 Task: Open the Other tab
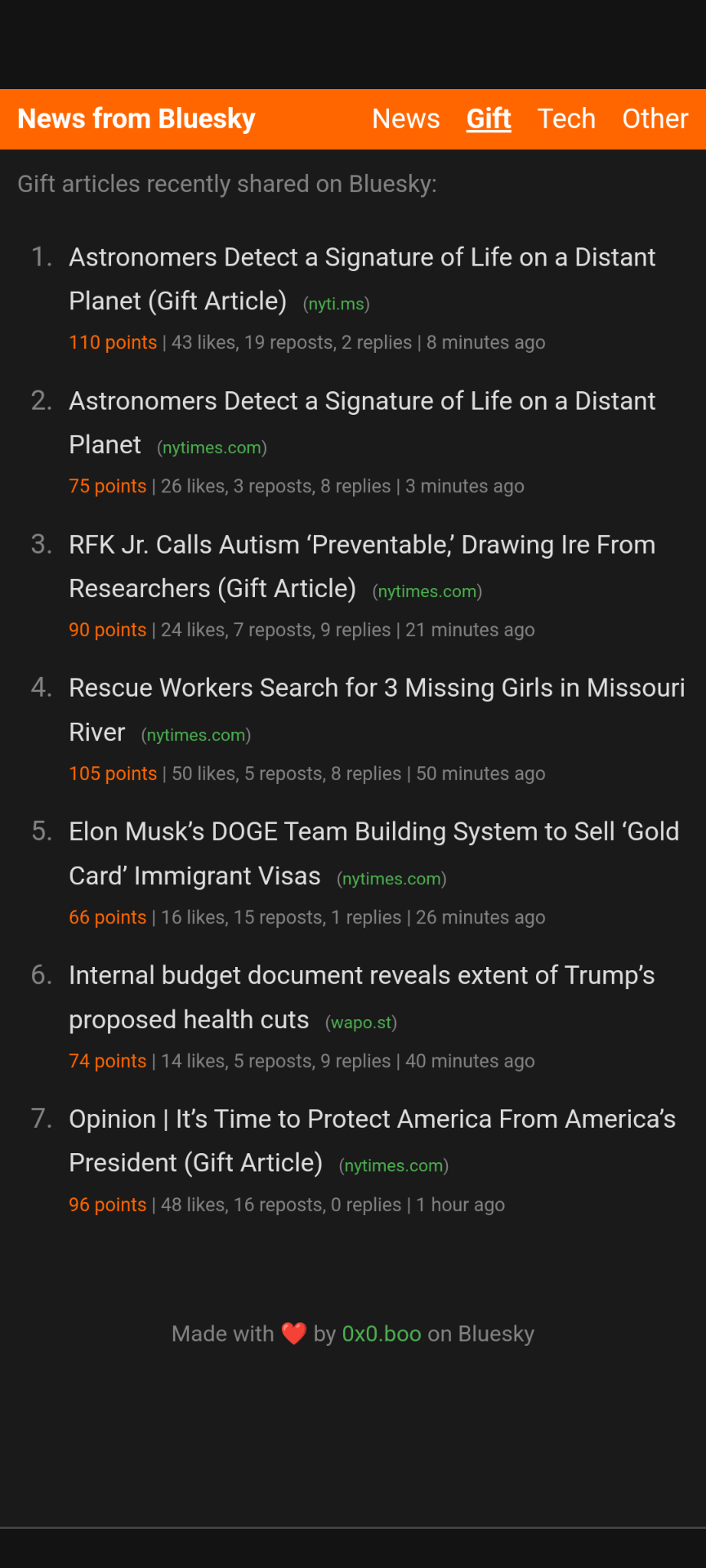(x=655, y=119)
